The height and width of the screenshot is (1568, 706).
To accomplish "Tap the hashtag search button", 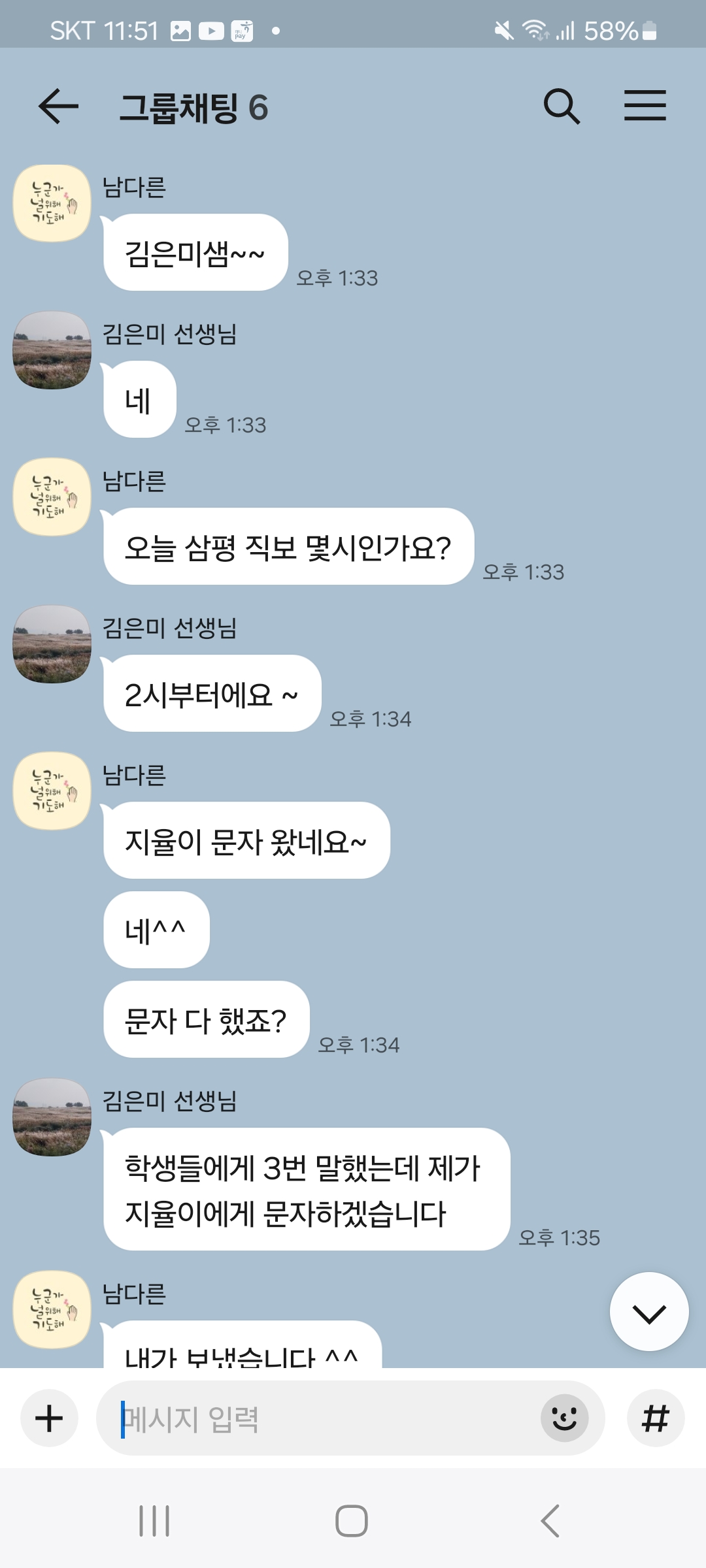I will pyautogui.click(x=656, y=1418).
